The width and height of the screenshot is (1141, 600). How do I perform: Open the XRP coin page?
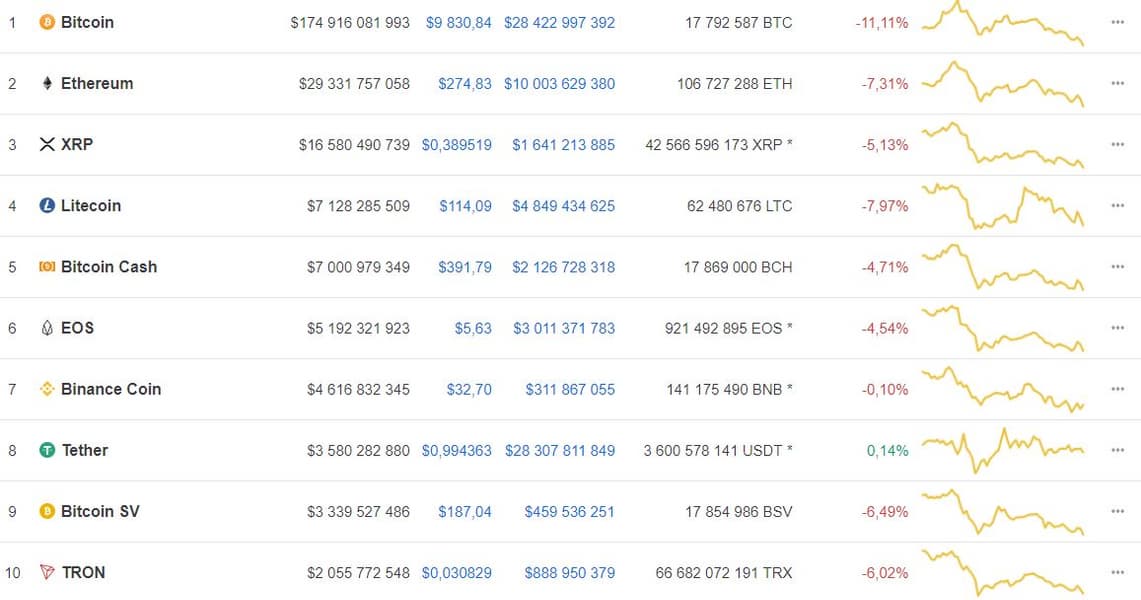[x=76, y=144]
